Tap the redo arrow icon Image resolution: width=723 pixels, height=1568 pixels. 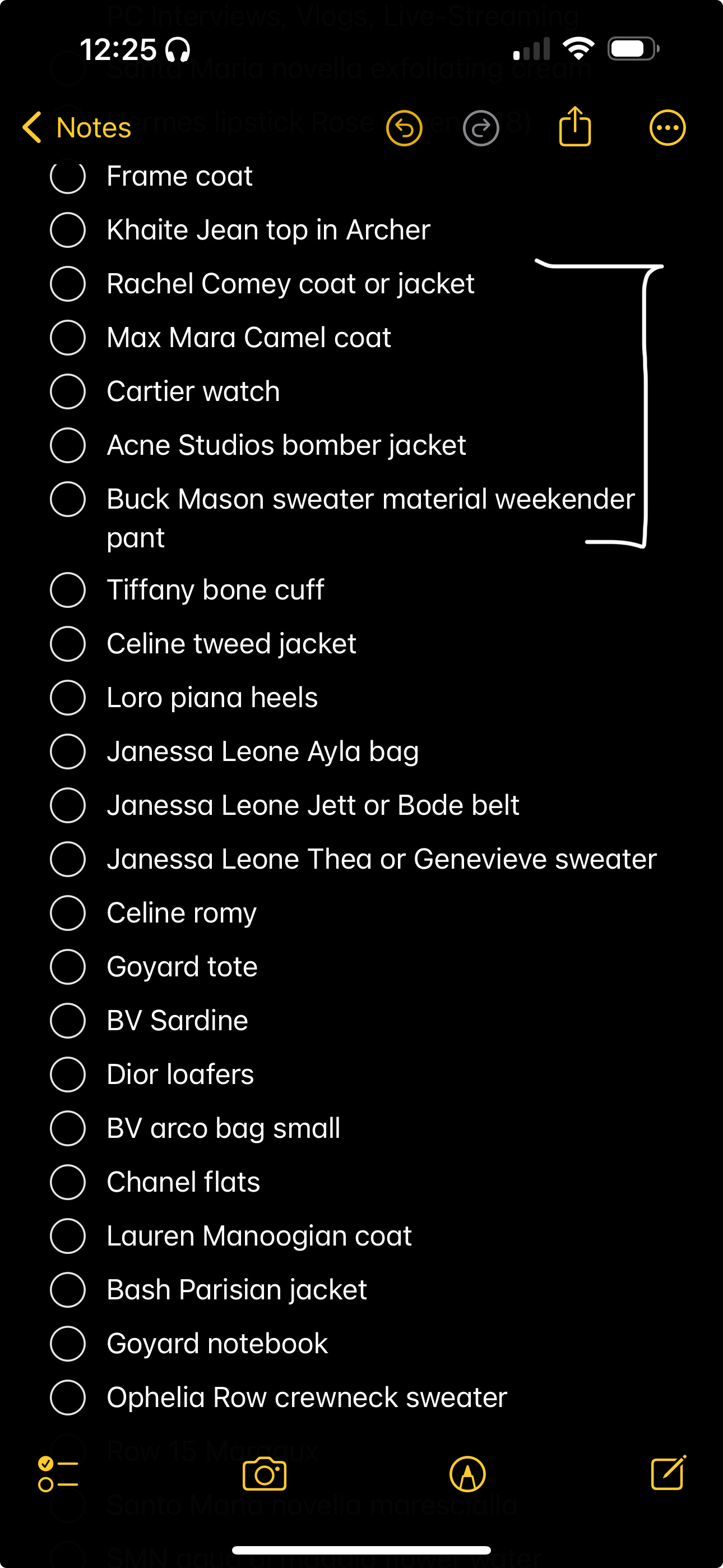(481, 128)
